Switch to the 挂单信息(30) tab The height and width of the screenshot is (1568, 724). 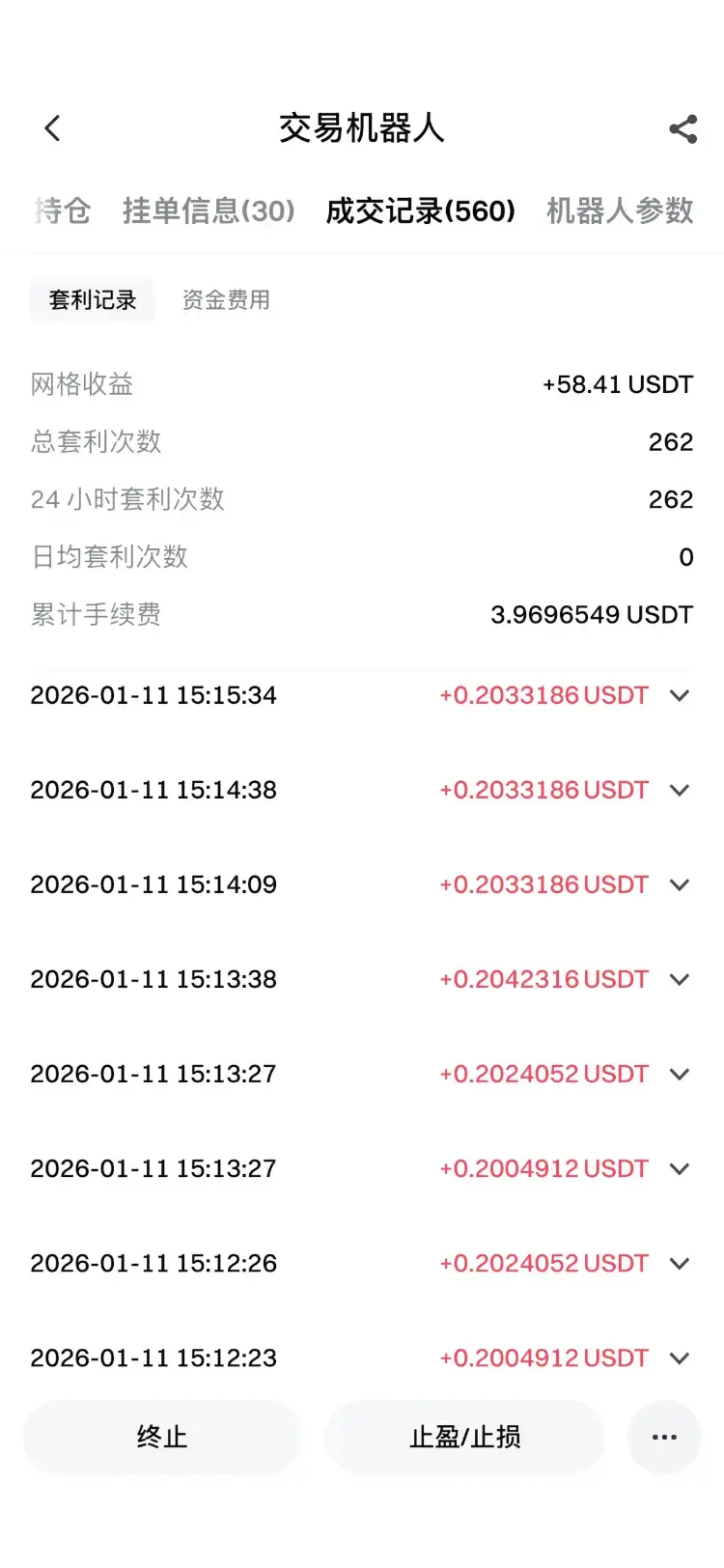pyautogui.click(x=209, y=210)
